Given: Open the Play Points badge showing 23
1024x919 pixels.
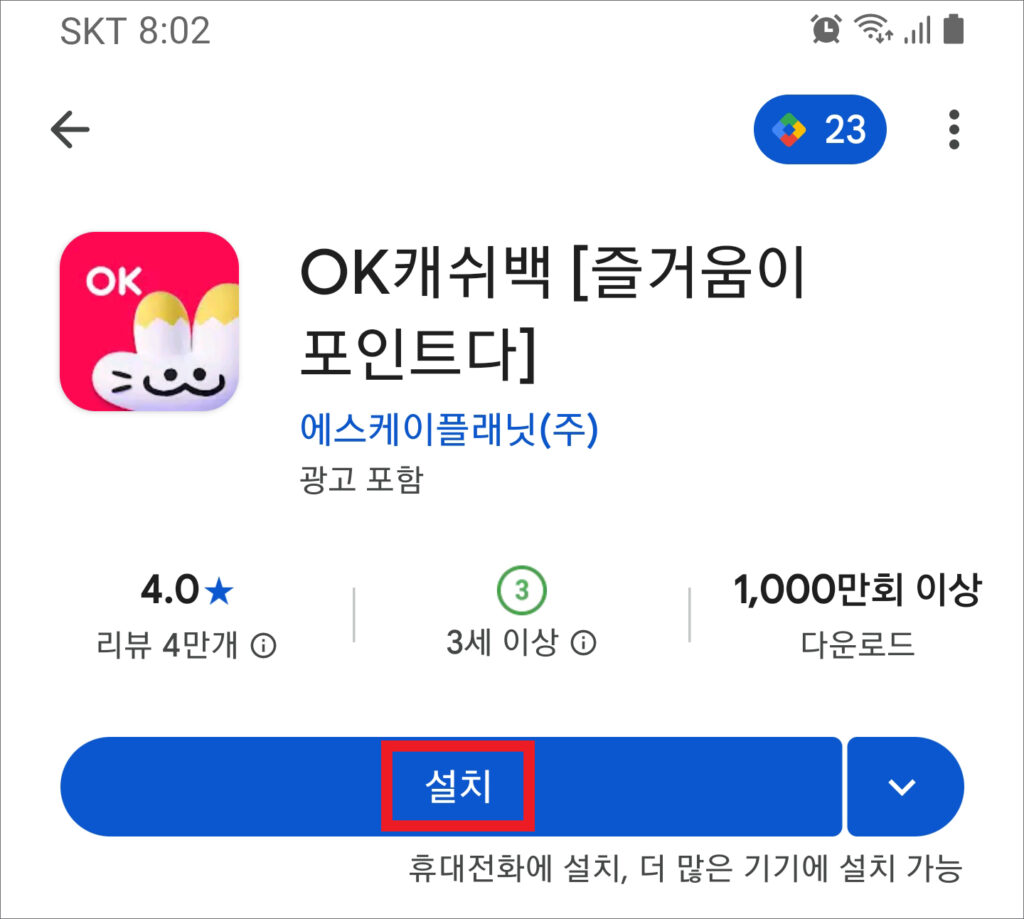Looking at the screenshot, I should [819, 129].
